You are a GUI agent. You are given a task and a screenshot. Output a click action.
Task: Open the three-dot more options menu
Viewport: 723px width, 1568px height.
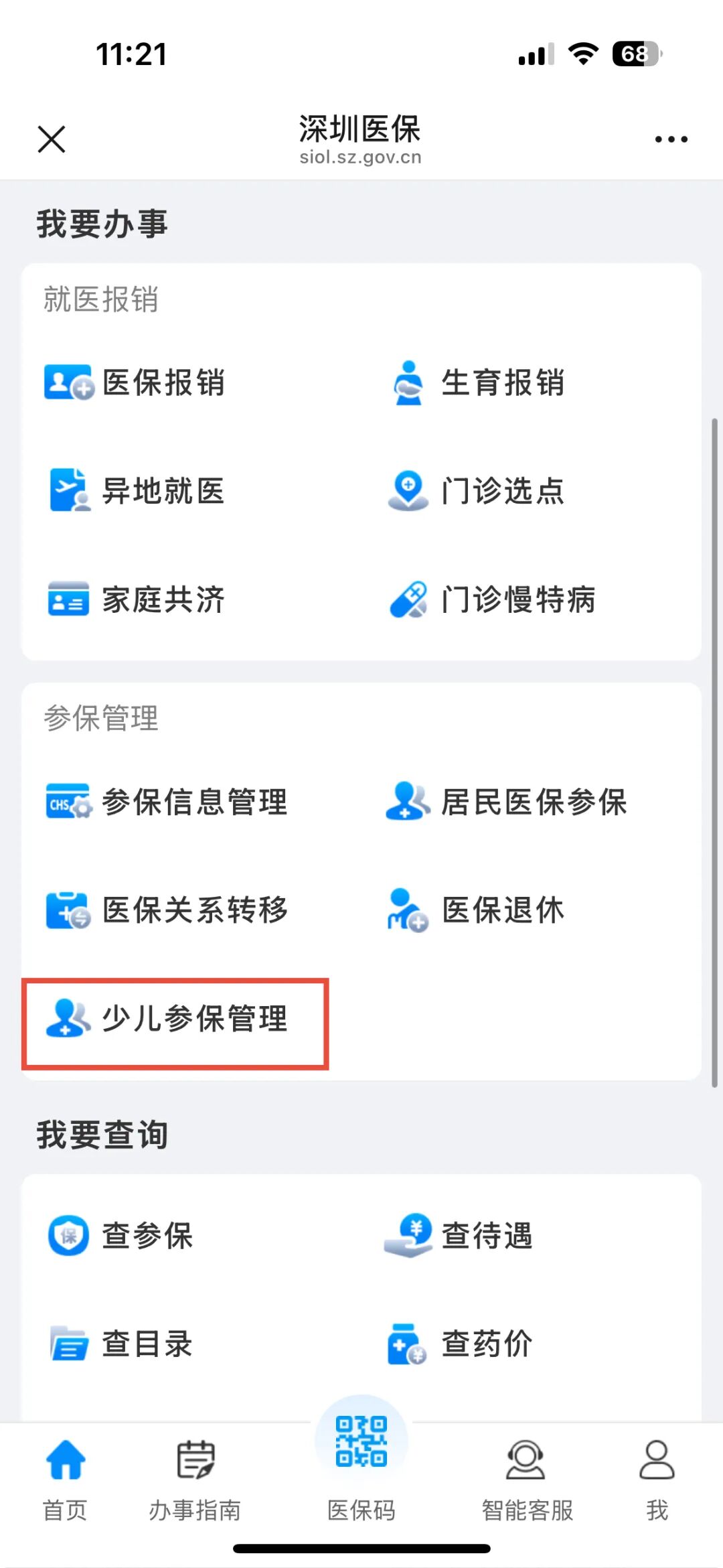[x=671, y=139]
